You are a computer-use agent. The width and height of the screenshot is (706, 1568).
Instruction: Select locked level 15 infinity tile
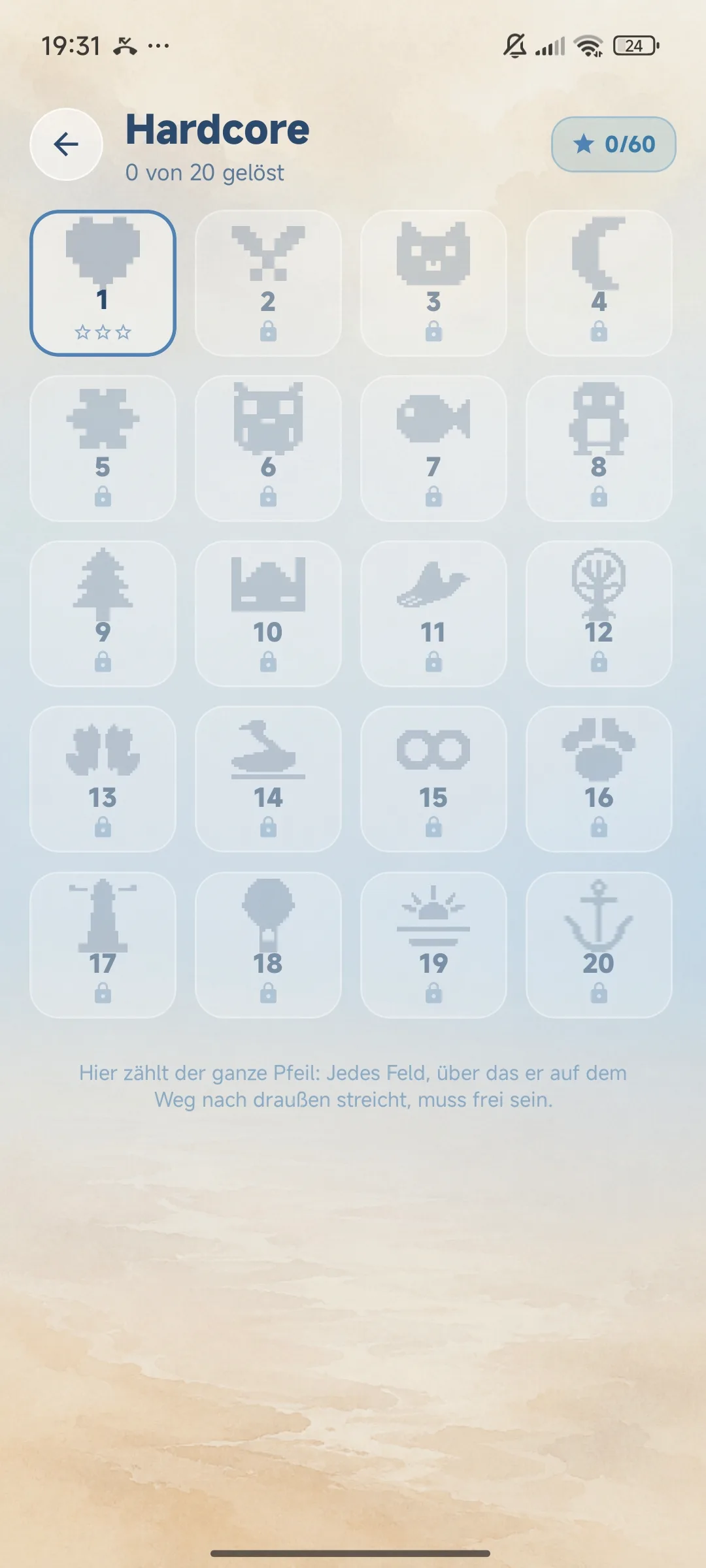[433, 779]
